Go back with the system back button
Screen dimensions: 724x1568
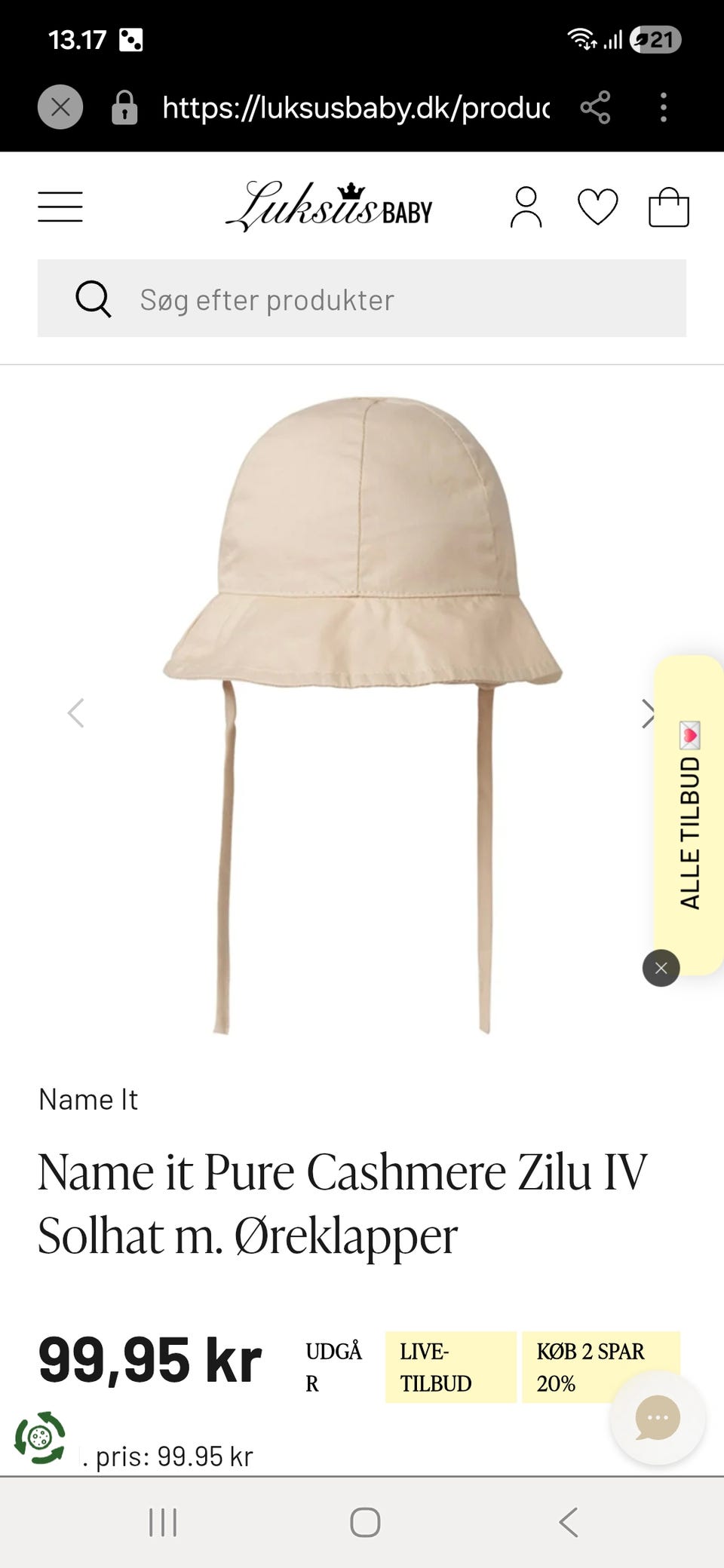tap(568, 1522)
